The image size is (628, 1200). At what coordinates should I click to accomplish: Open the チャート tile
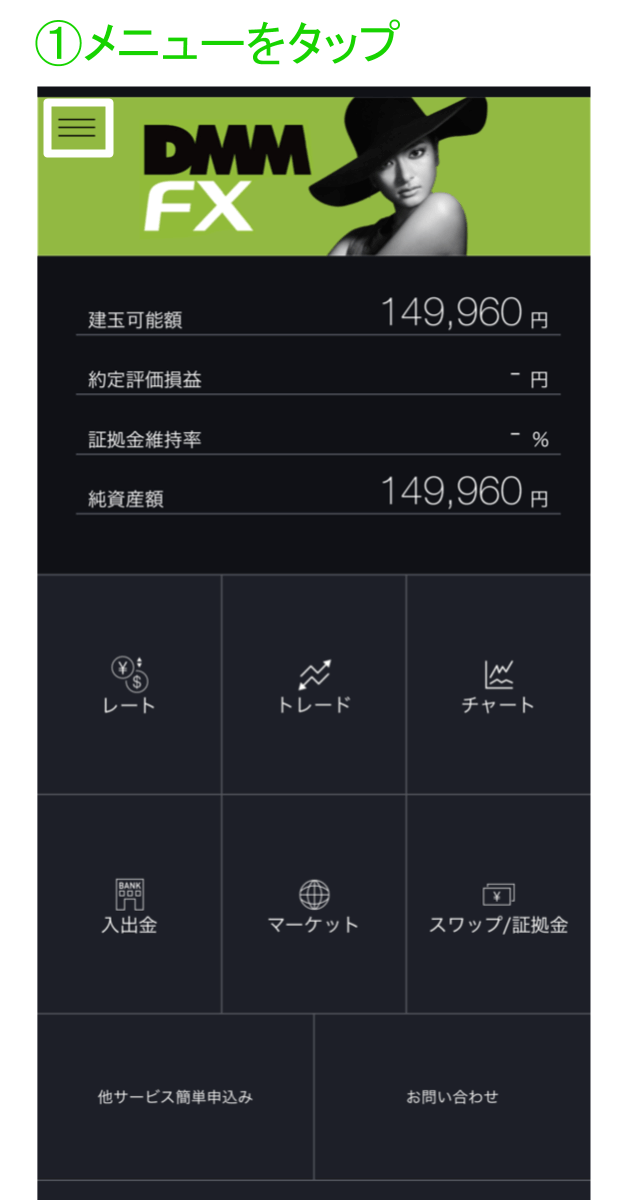[498, 685]
